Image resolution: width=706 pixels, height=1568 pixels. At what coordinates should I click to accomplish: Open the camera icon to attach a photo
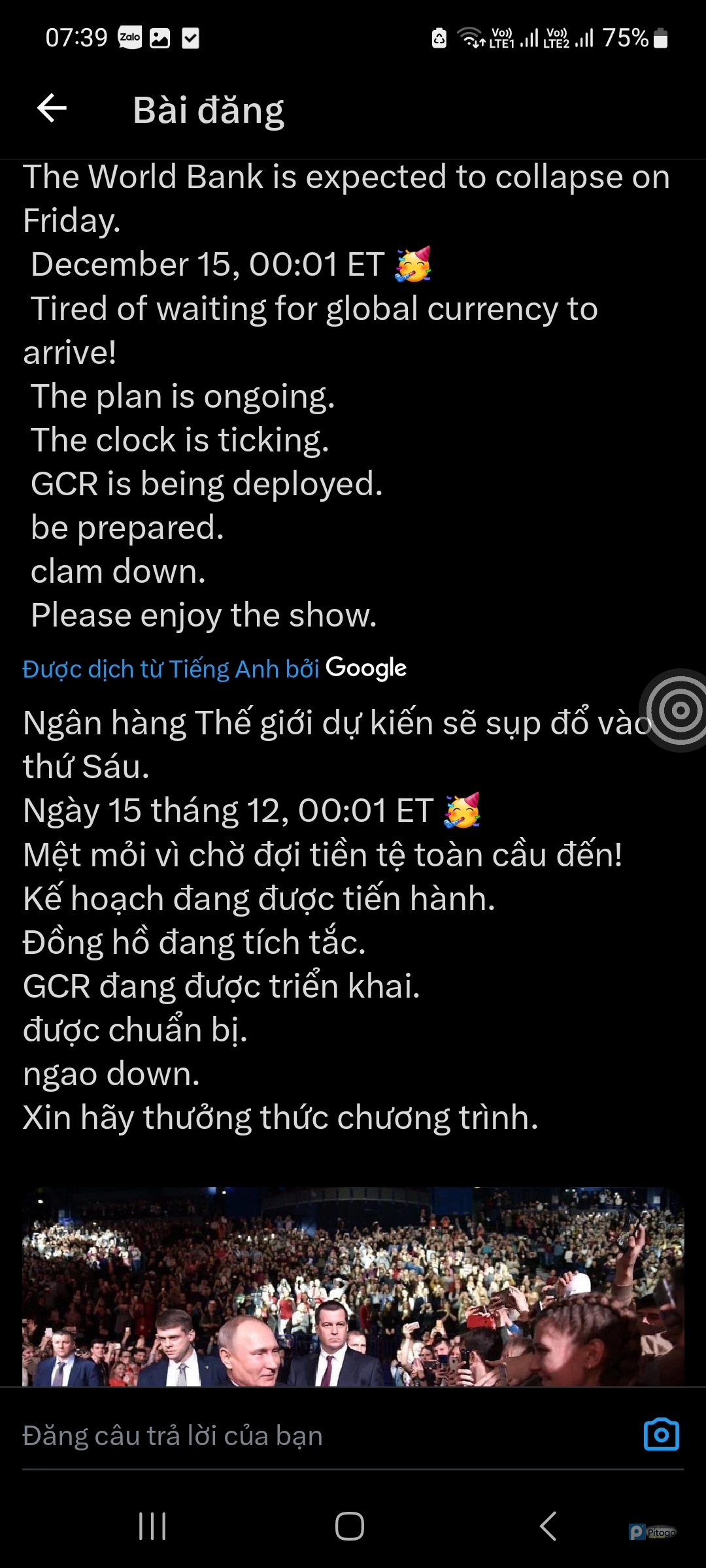(x=661, y=1435)
